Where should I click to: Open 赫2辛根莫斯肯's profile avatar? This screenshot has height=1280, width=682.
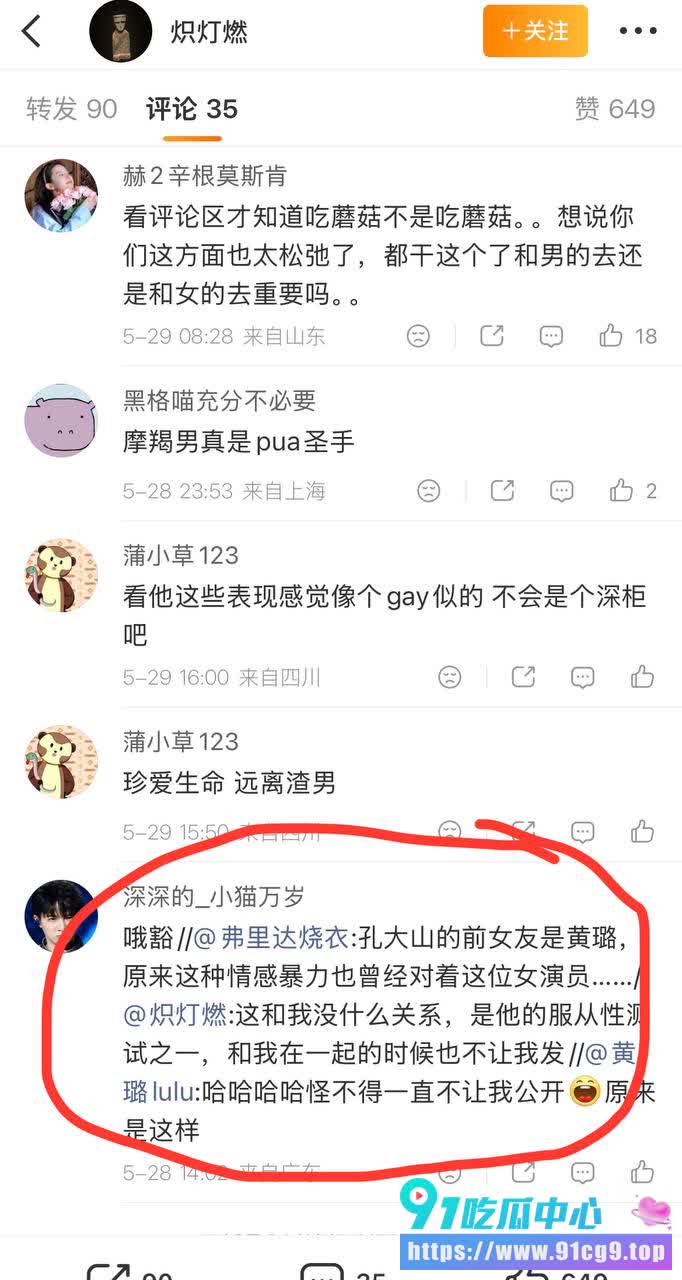tap(61, 195)
